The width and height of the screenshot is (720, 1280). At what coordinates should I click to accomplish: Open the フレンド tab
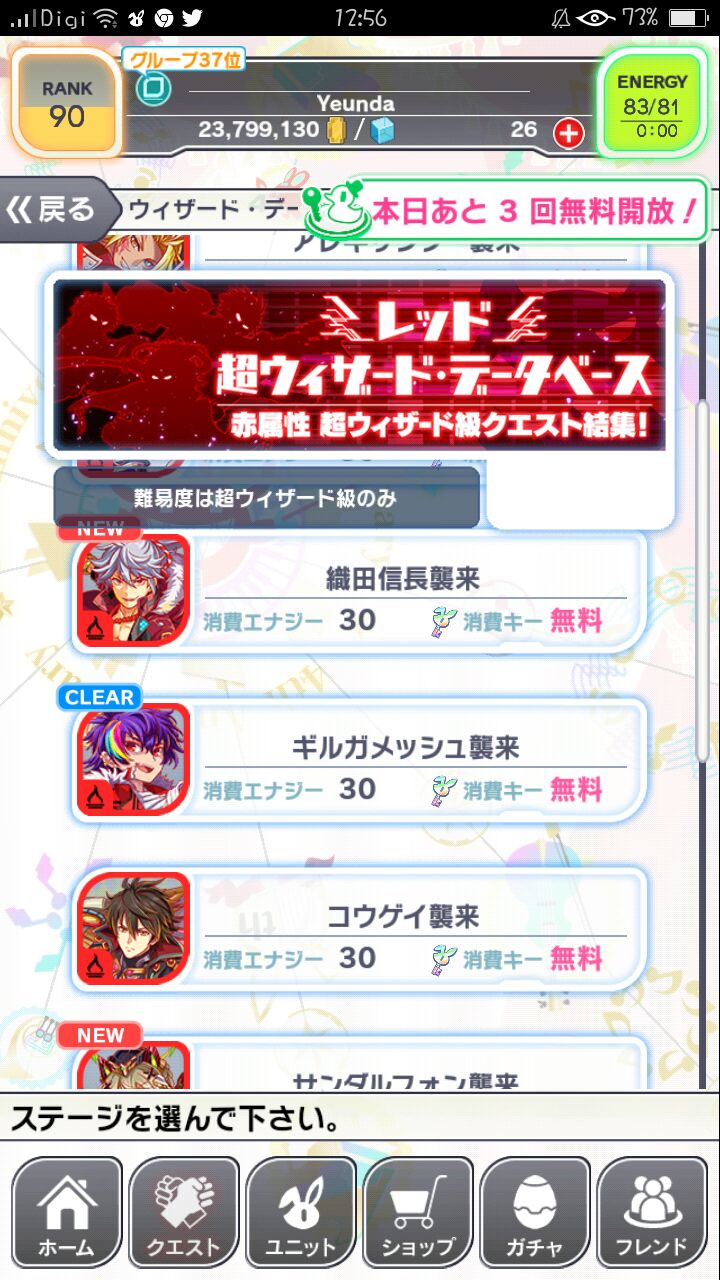[652, 1215]
